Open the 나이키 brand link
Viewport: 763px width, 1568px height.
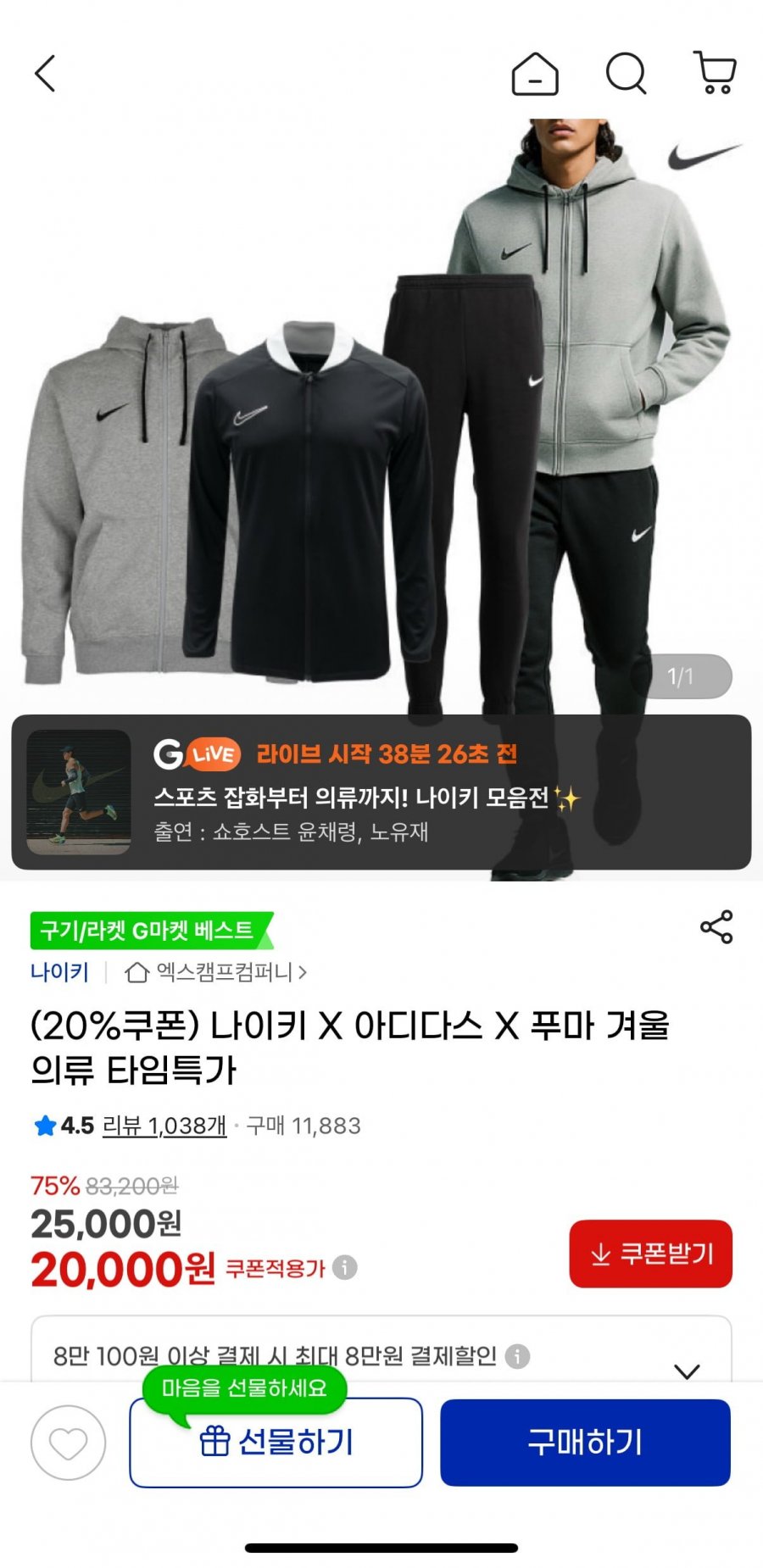pyautogui.click(x=59, y=972)
